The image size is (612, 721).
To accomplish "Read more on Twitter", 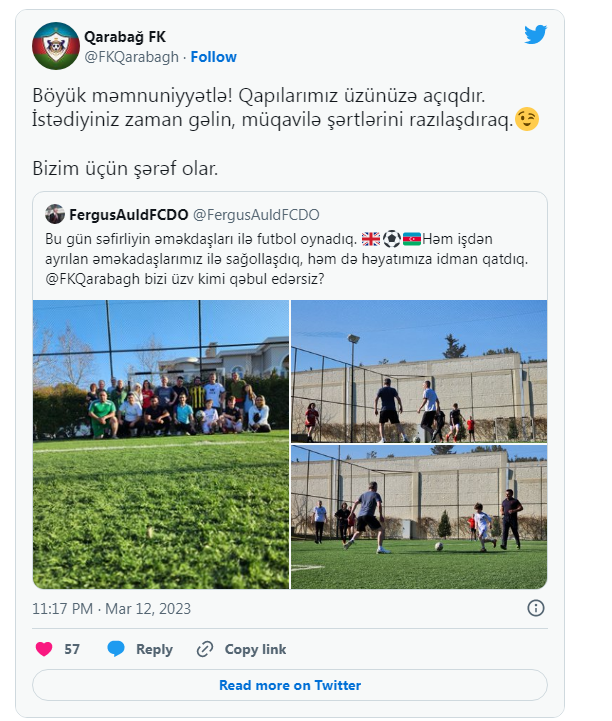I will (290, 685).
